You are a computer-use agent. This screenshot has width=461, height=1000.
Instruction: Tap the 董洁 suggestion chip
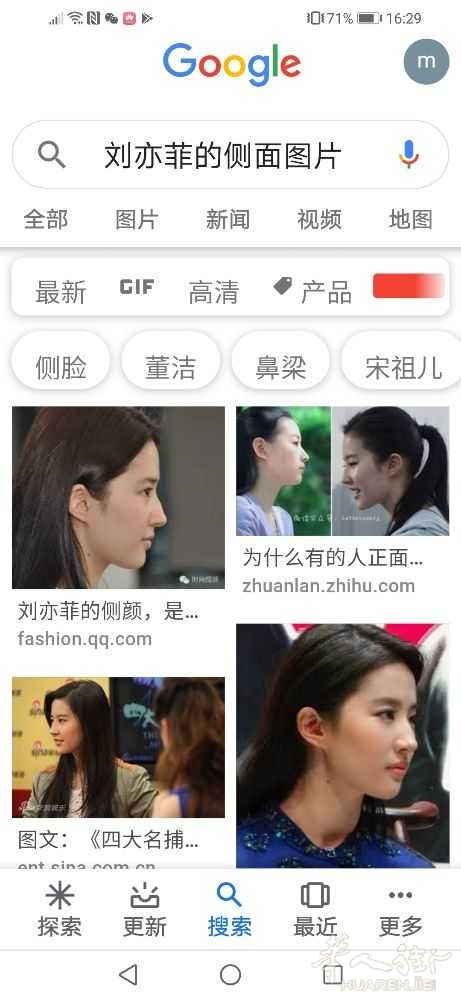pyautogui.click(x=171, y=367)
